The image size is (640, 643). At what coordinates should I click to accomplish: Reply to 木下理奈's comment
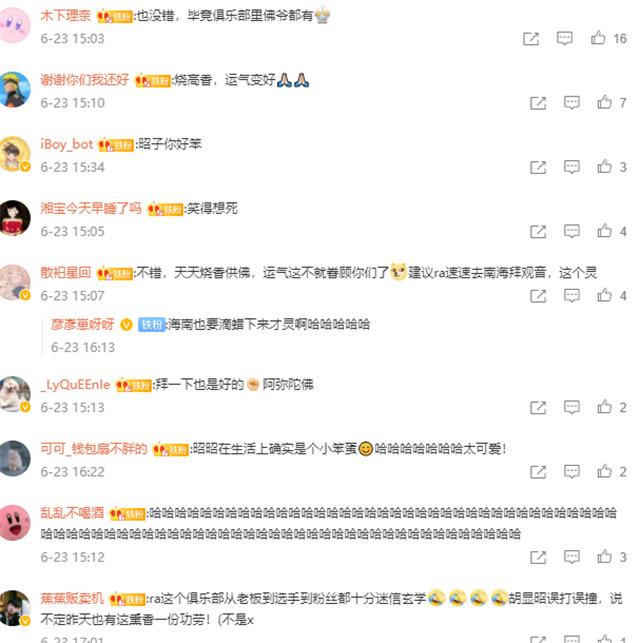pyautogui.click(x=565, y=39)
